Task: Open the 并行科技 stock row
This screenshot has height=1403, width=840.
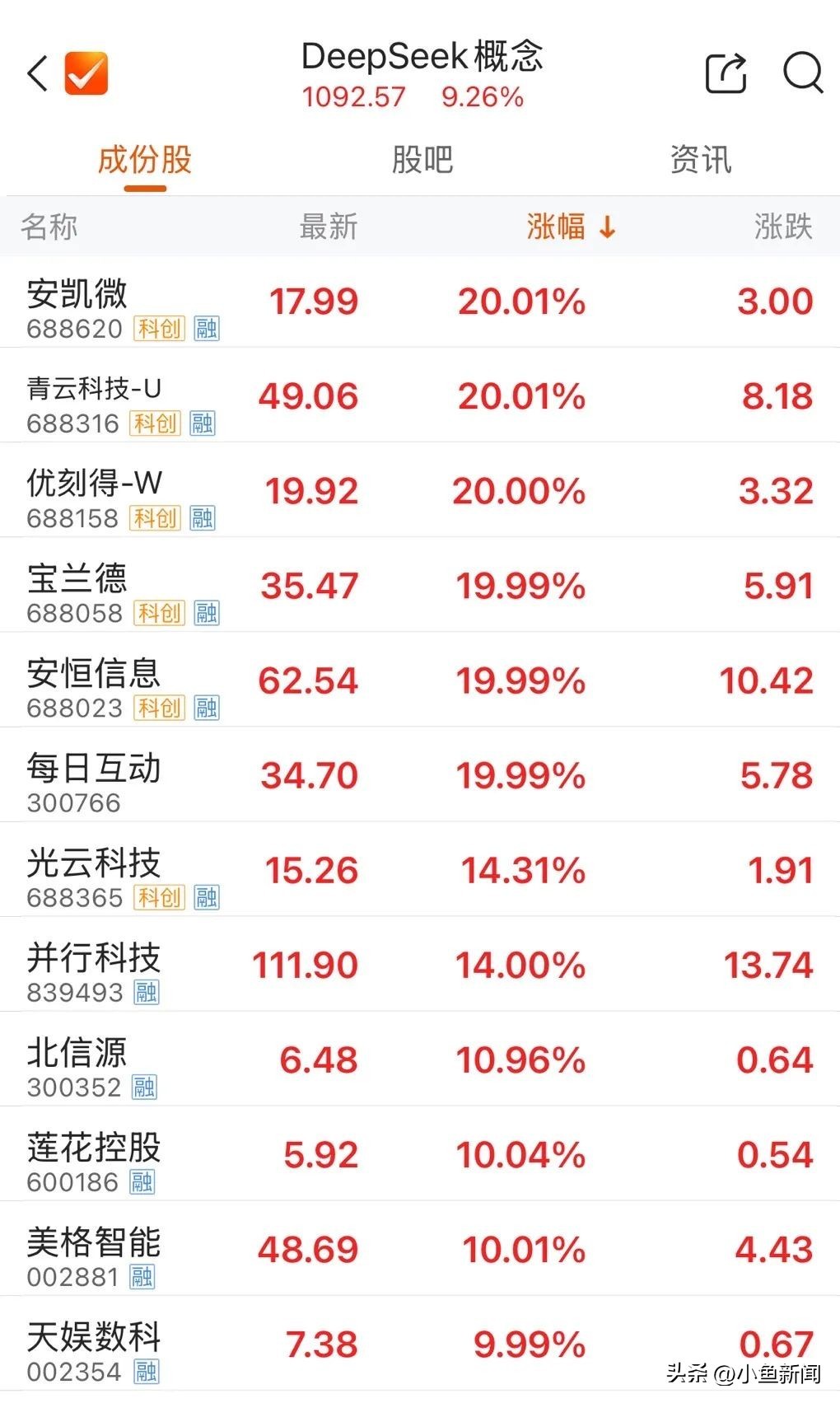Action: point(420,965)
